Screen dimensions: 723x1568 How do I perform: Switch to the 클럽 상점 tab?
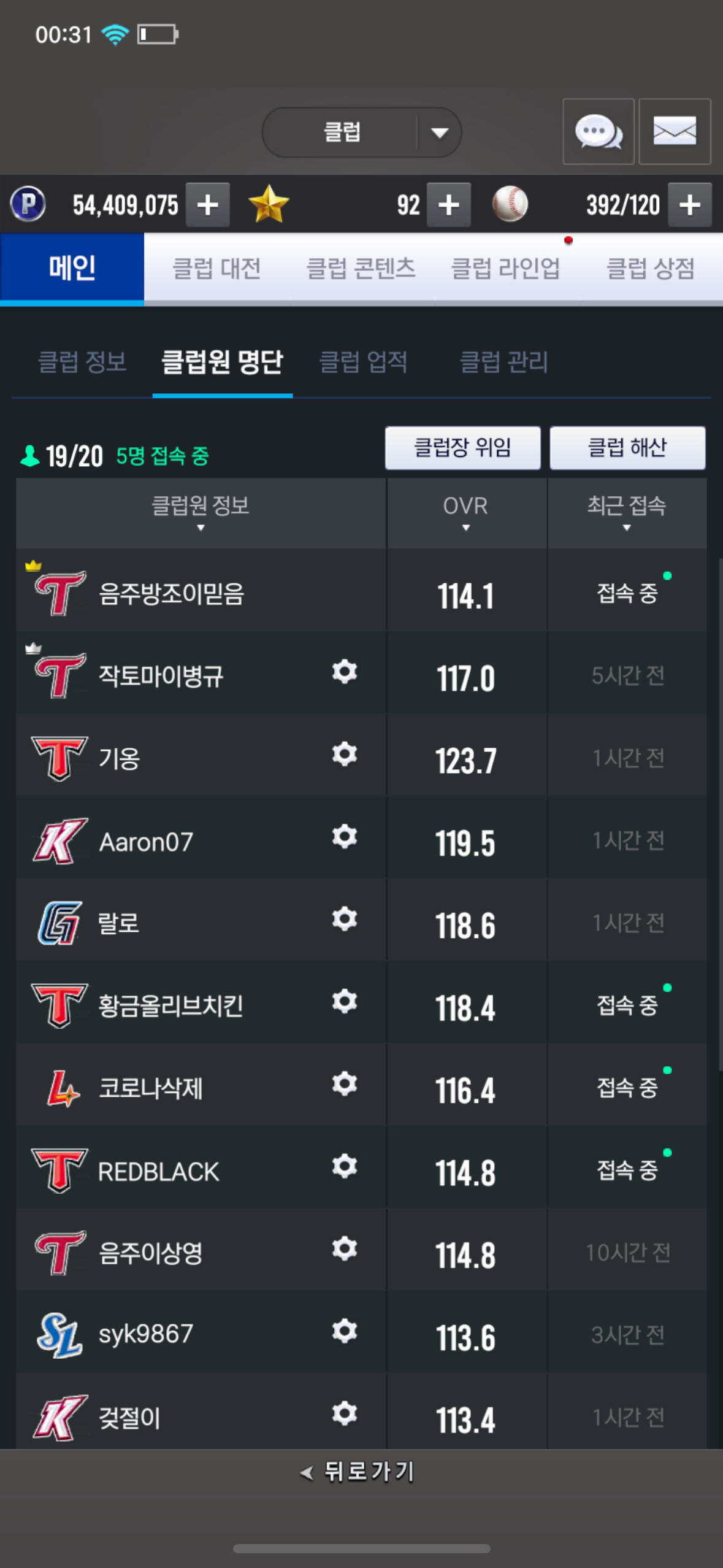(x=651, y=268)
